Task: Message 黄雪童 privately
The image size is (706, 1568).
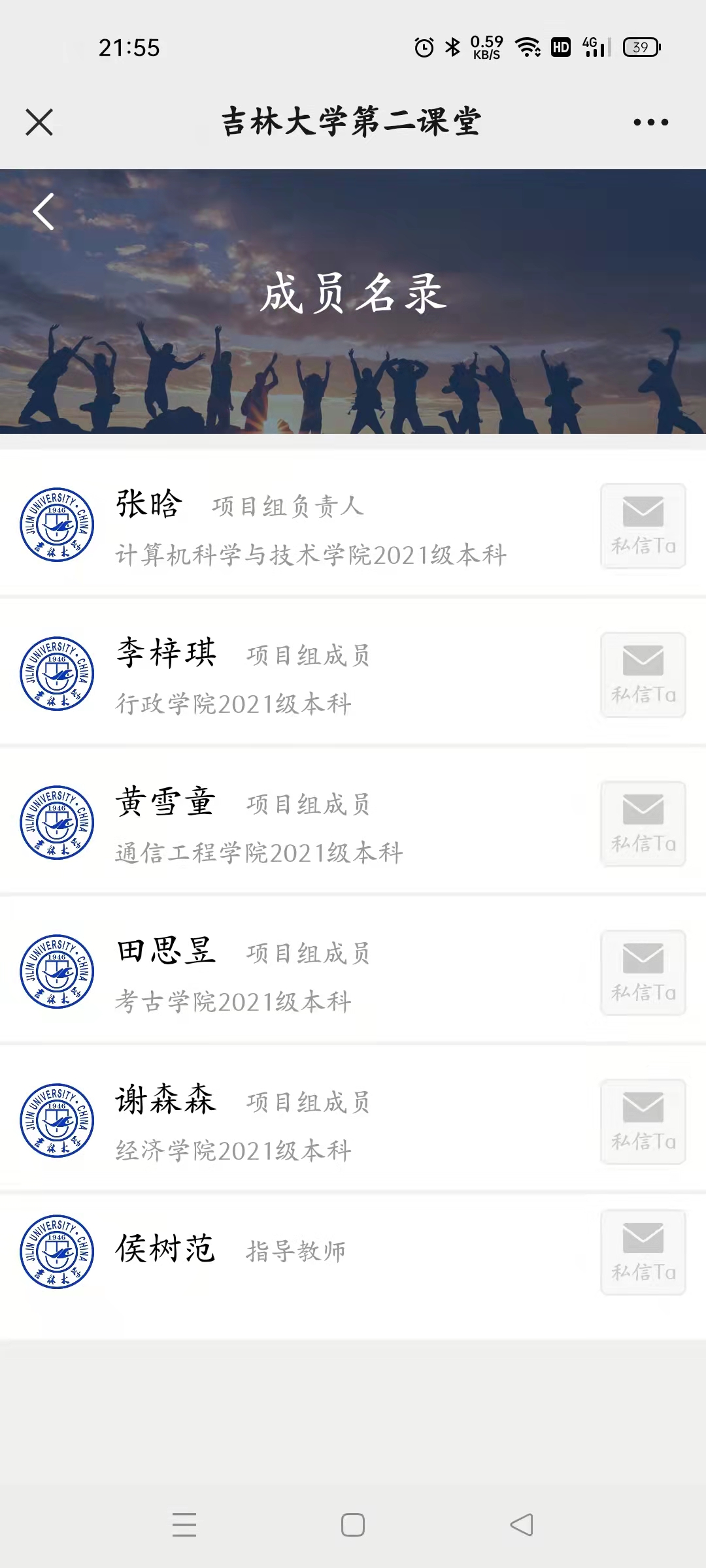Action: click(x=643, y=824)
